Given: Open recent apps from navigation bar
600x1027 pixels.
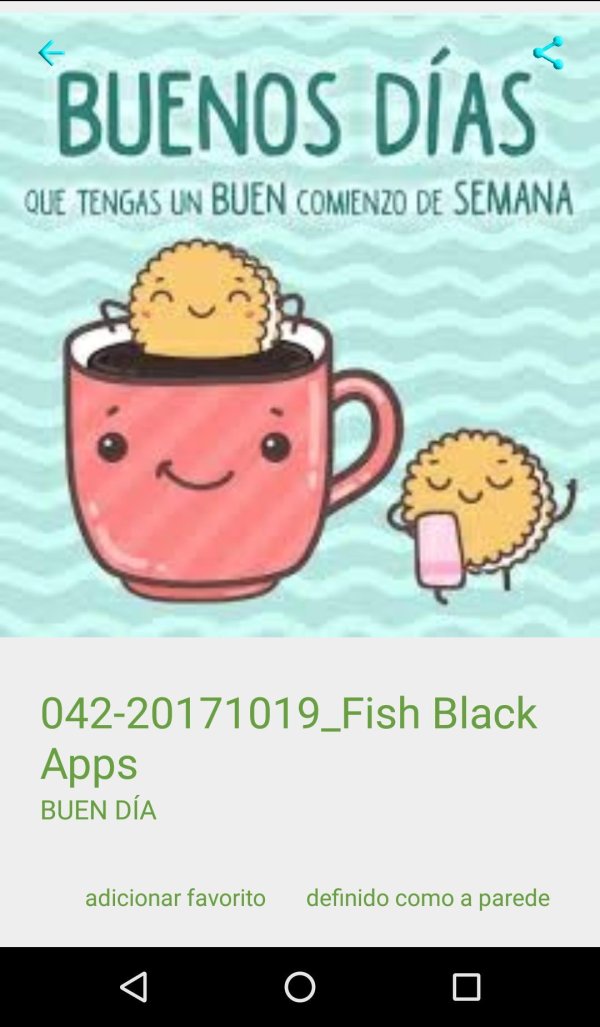Looking at the screenshot, I should click(x=466, y=987).
